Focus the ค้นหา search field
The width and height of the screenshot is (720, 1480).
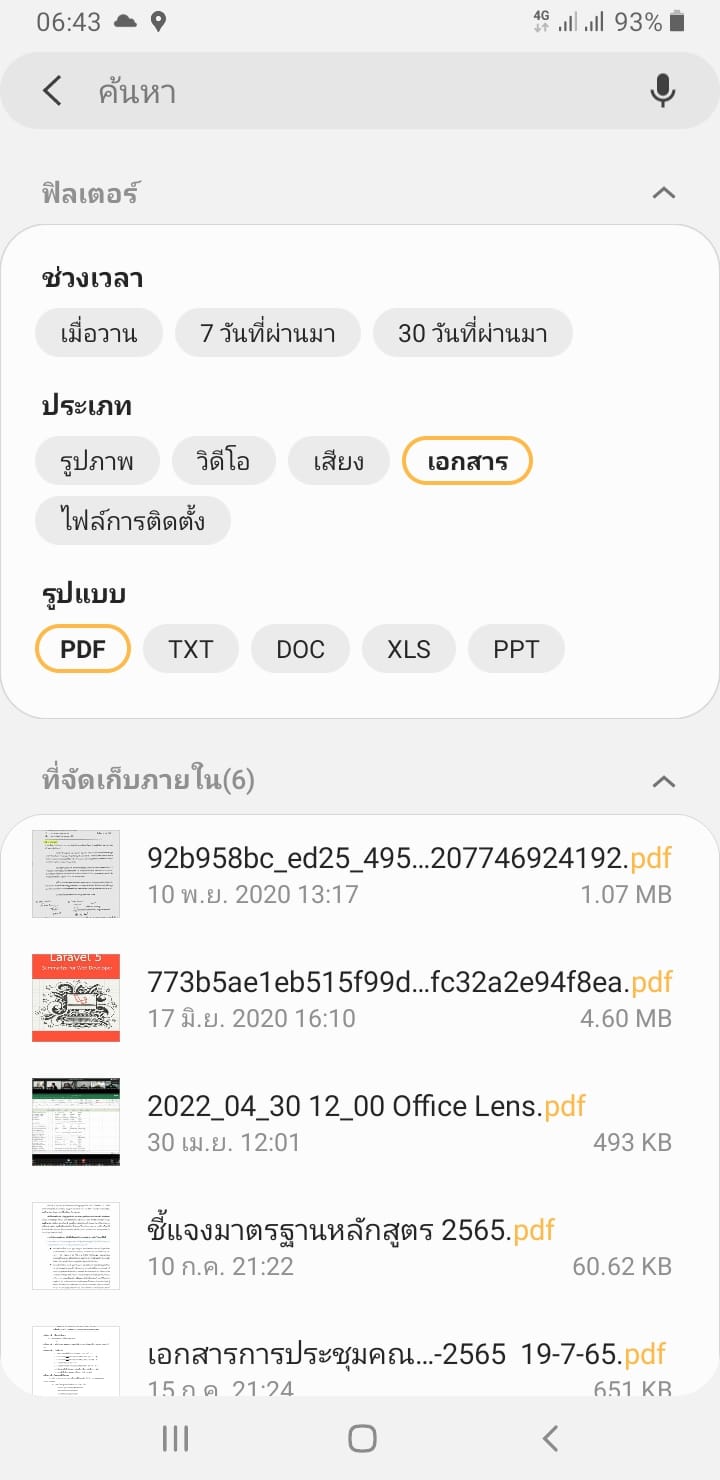coord(350,92)
